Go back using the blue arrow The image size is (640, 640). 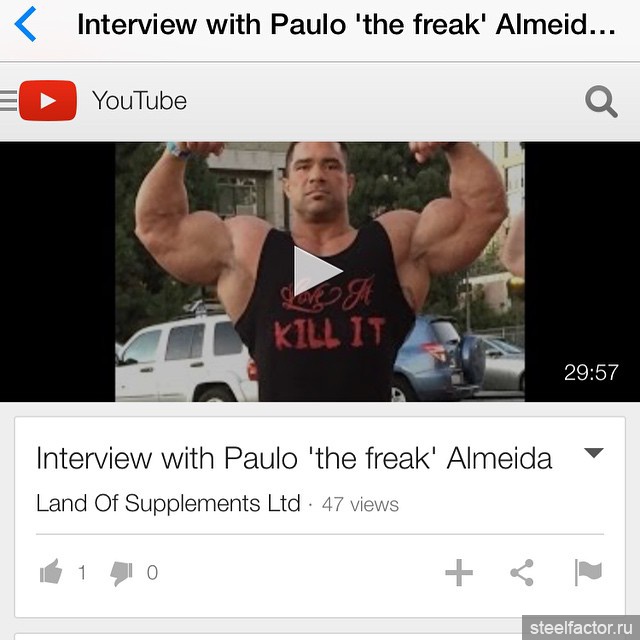26,24
